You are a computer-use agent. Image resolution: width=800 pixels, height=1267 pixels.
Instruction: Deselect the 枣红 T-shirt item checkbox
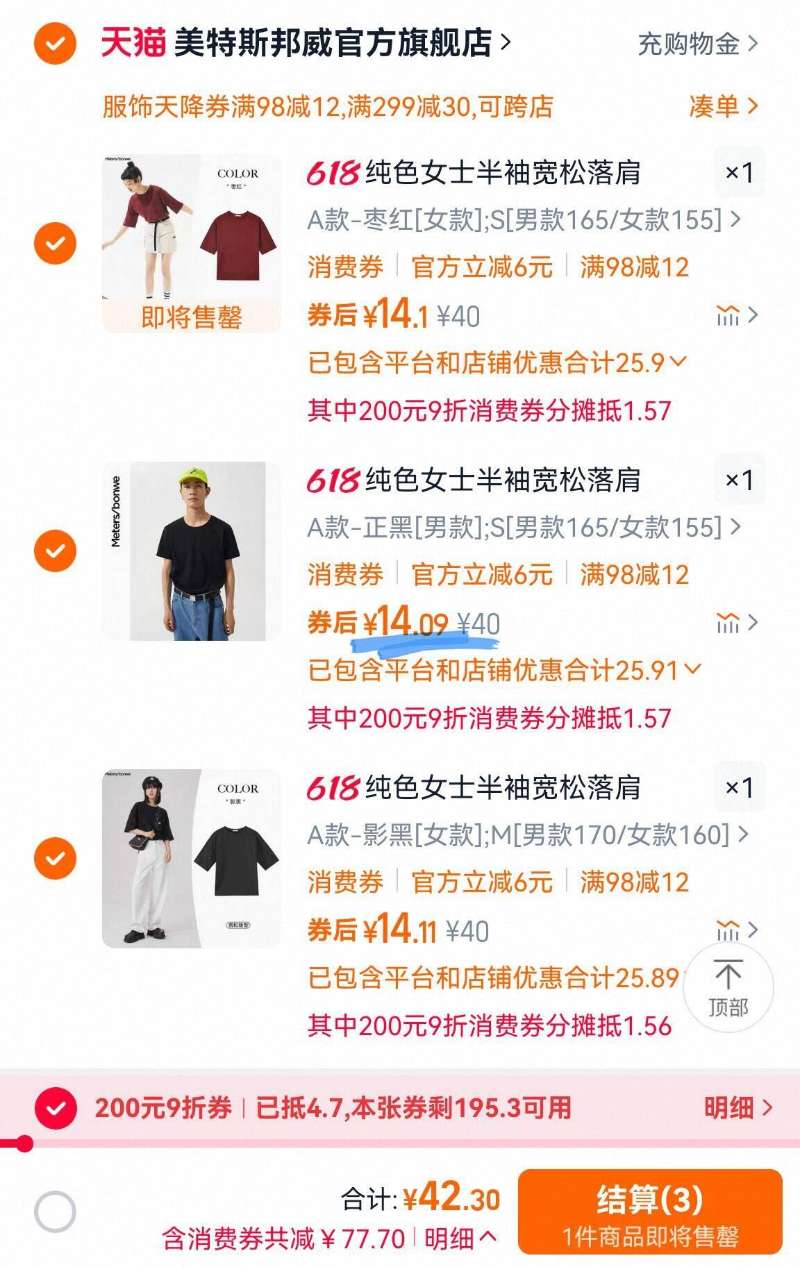[54, 243]
